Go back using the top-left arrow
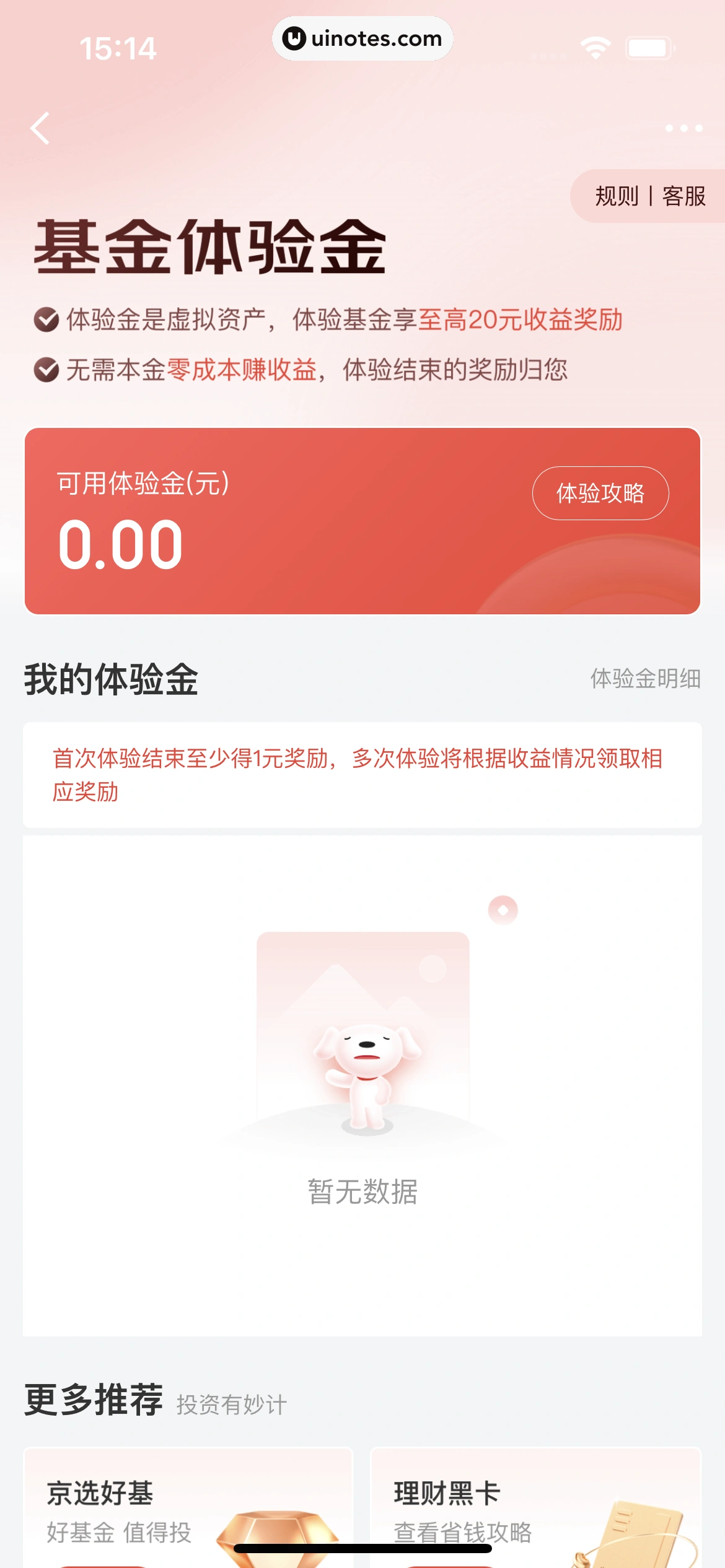Viewport: 725px width, 1568px height. click(40, 128)
